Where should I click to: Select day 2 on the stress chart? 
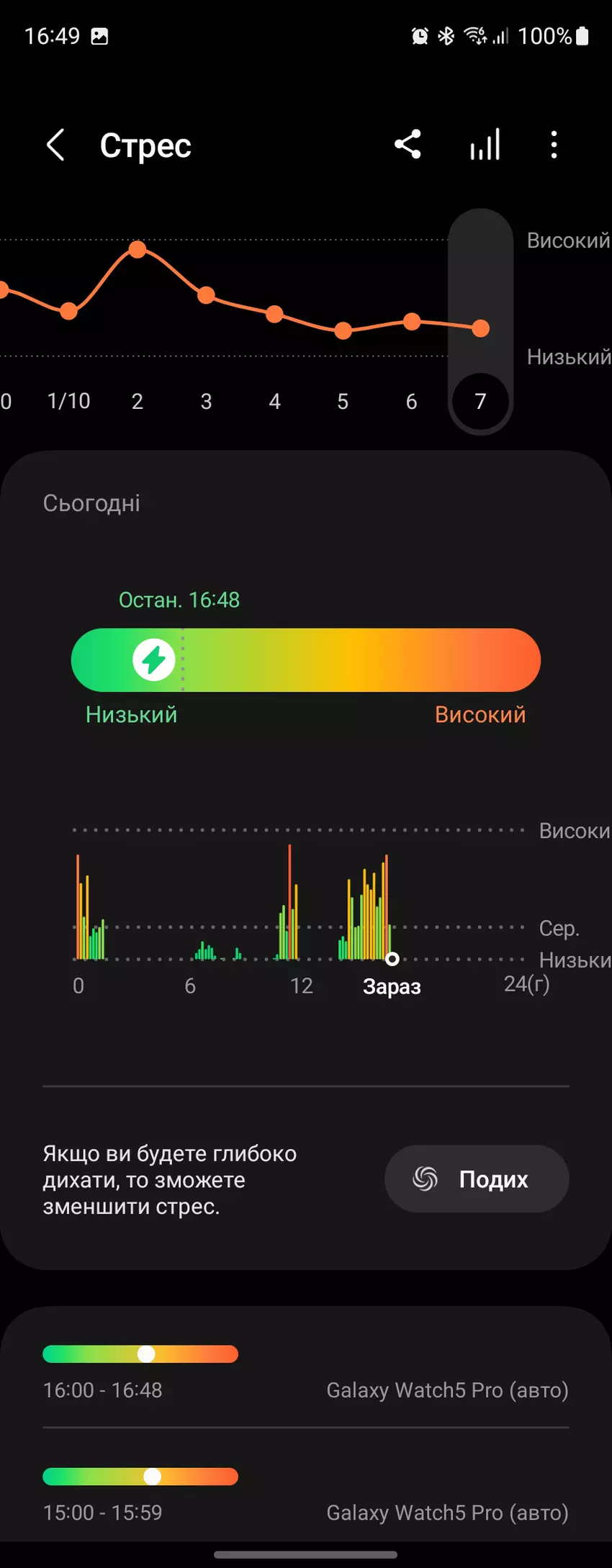(138, 401)
